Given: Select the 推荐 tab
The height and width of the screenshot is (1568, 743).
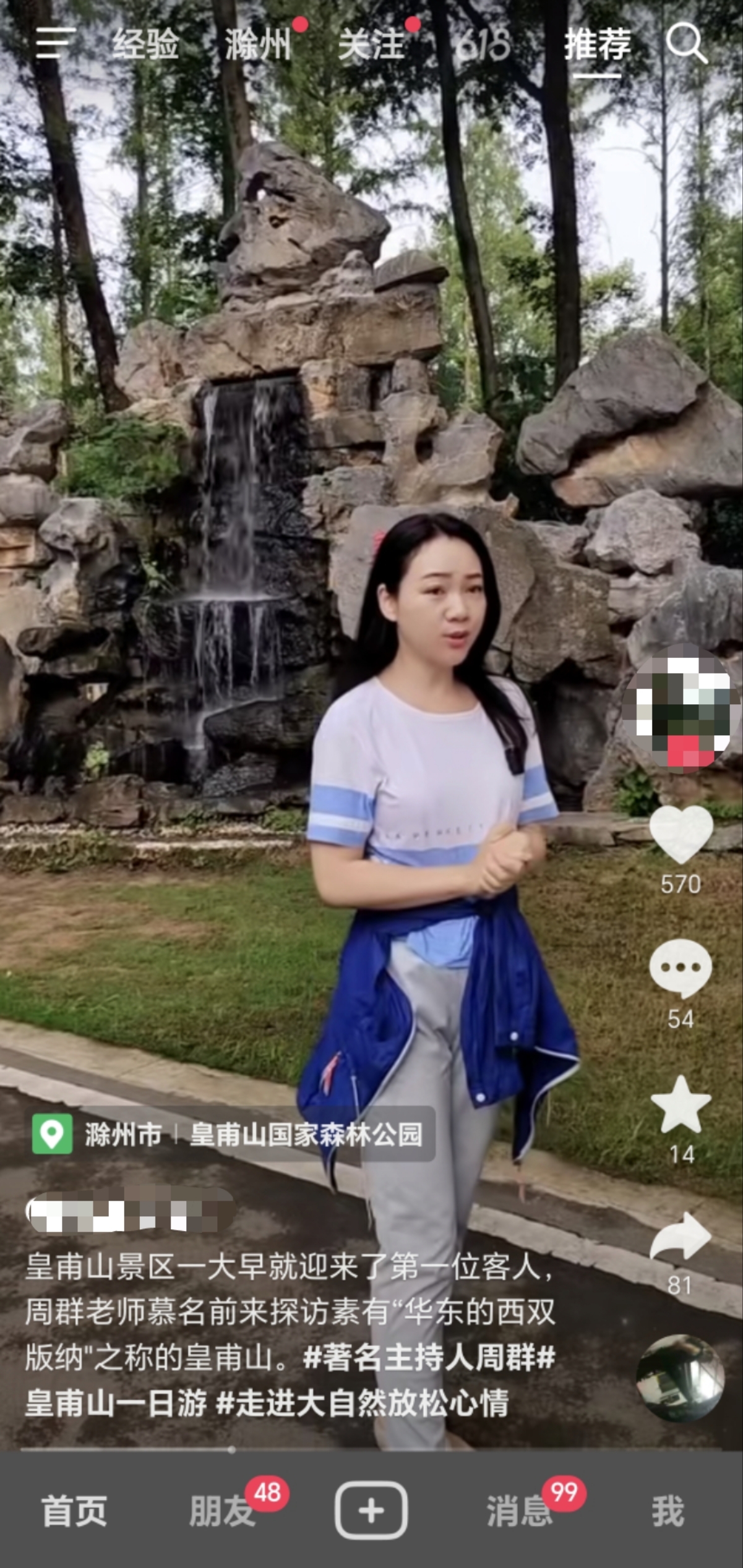Looking at the screenshot, I should (x=597, y=44).
